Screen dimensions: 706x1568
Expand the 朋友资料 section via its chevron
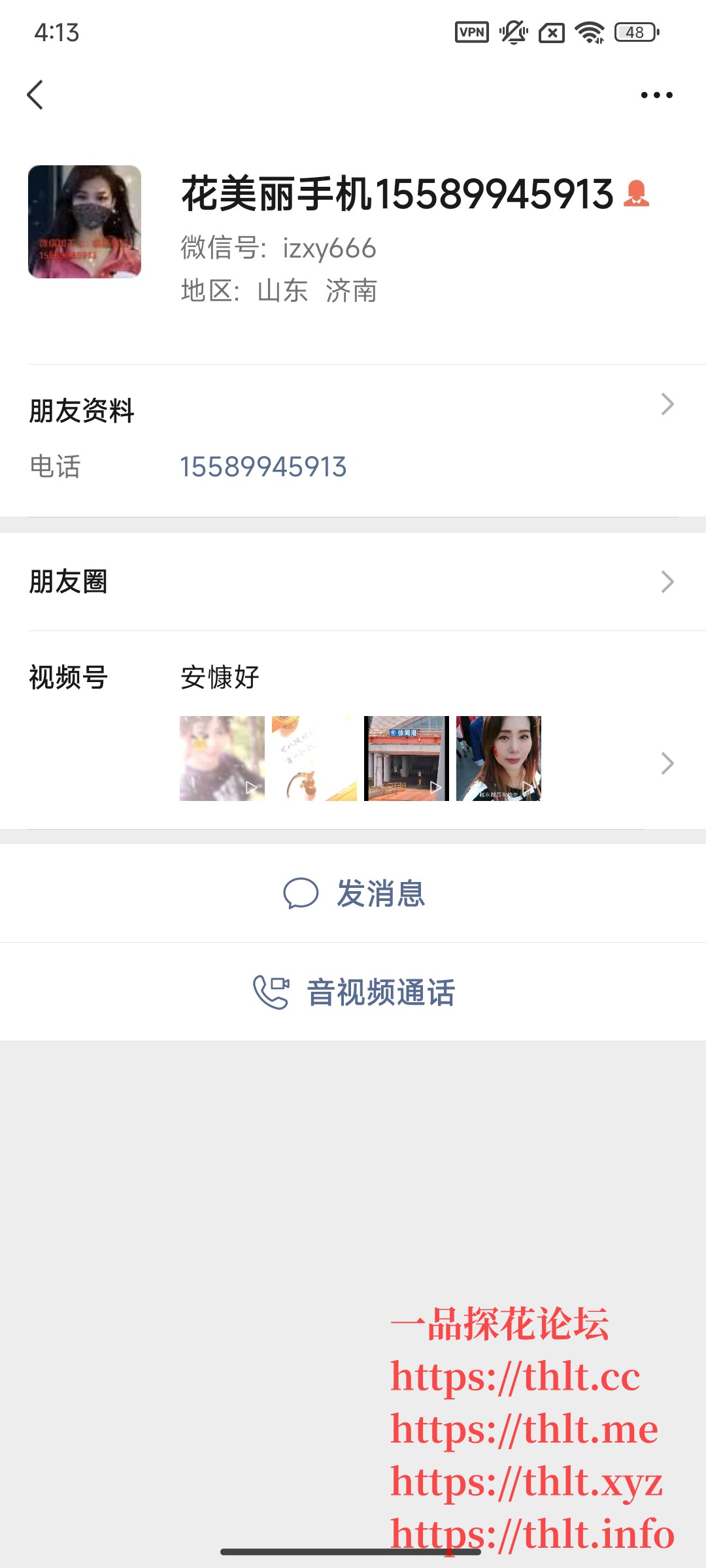pos(667,404)
